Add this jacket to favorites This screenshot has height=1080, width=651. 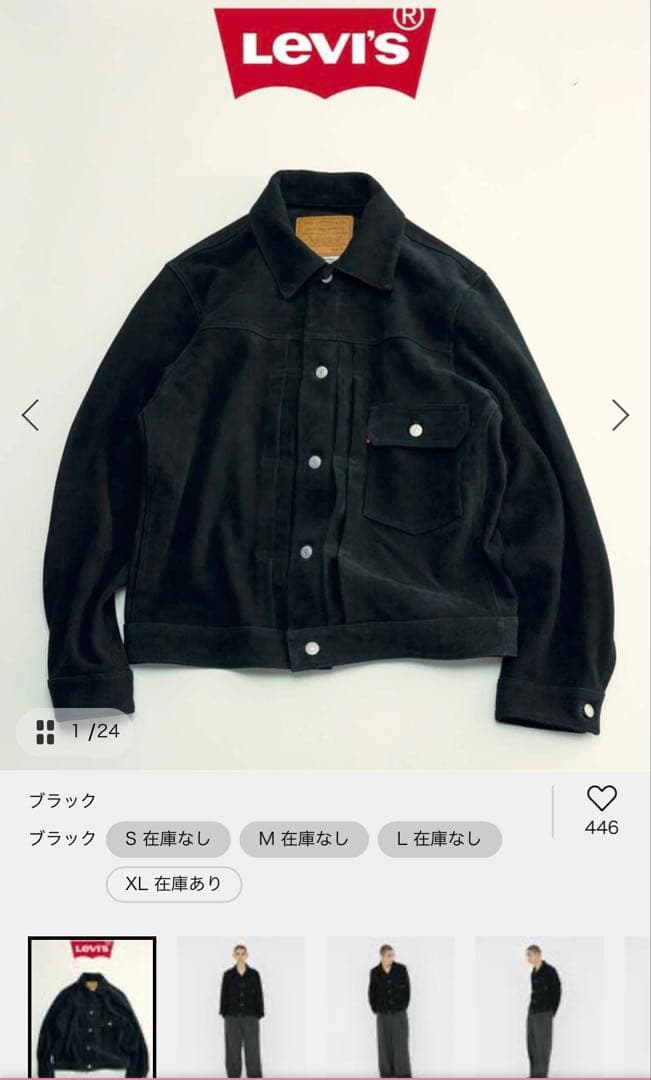[x=601, y=798]
